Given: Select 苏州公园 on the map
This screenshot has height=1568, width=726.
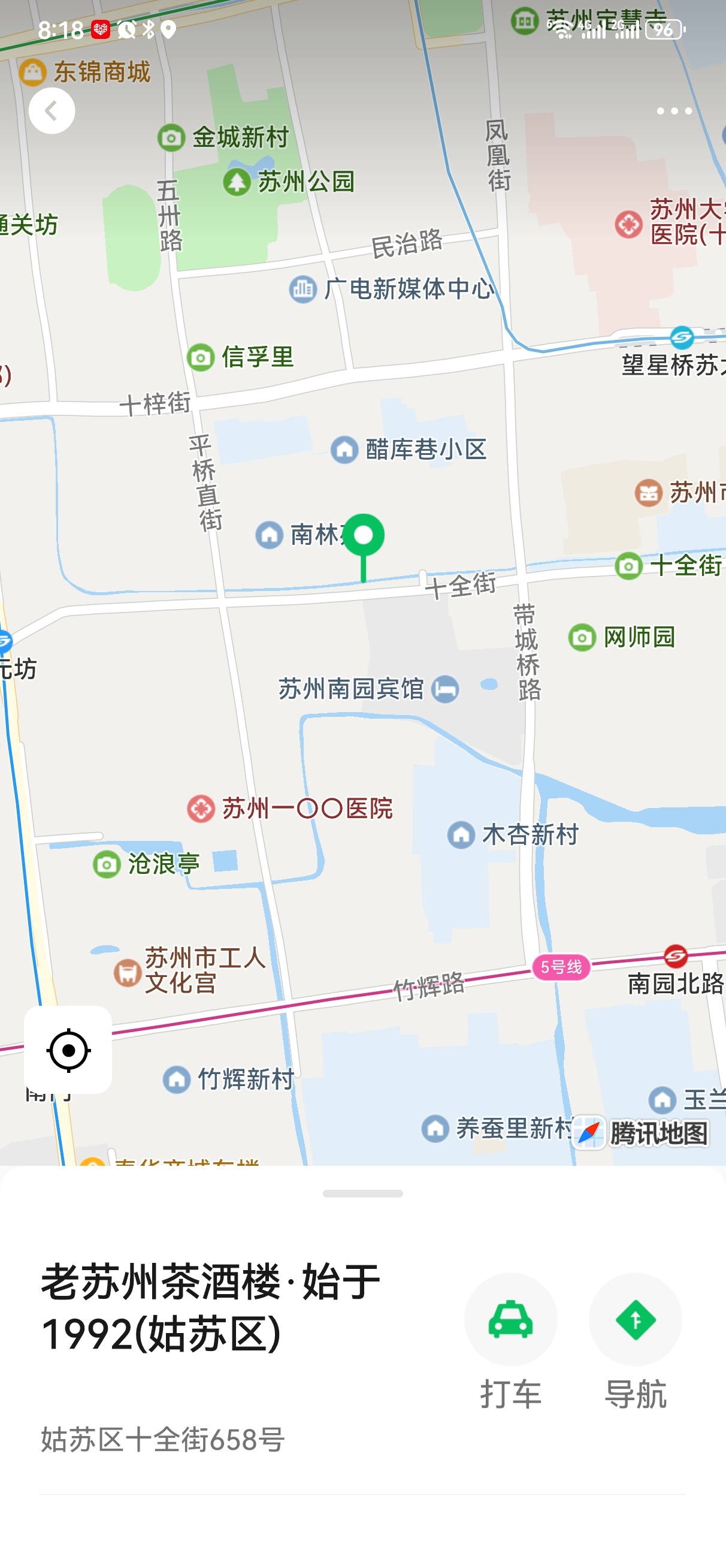Looking at the screenshot, I should coord(237,182).
